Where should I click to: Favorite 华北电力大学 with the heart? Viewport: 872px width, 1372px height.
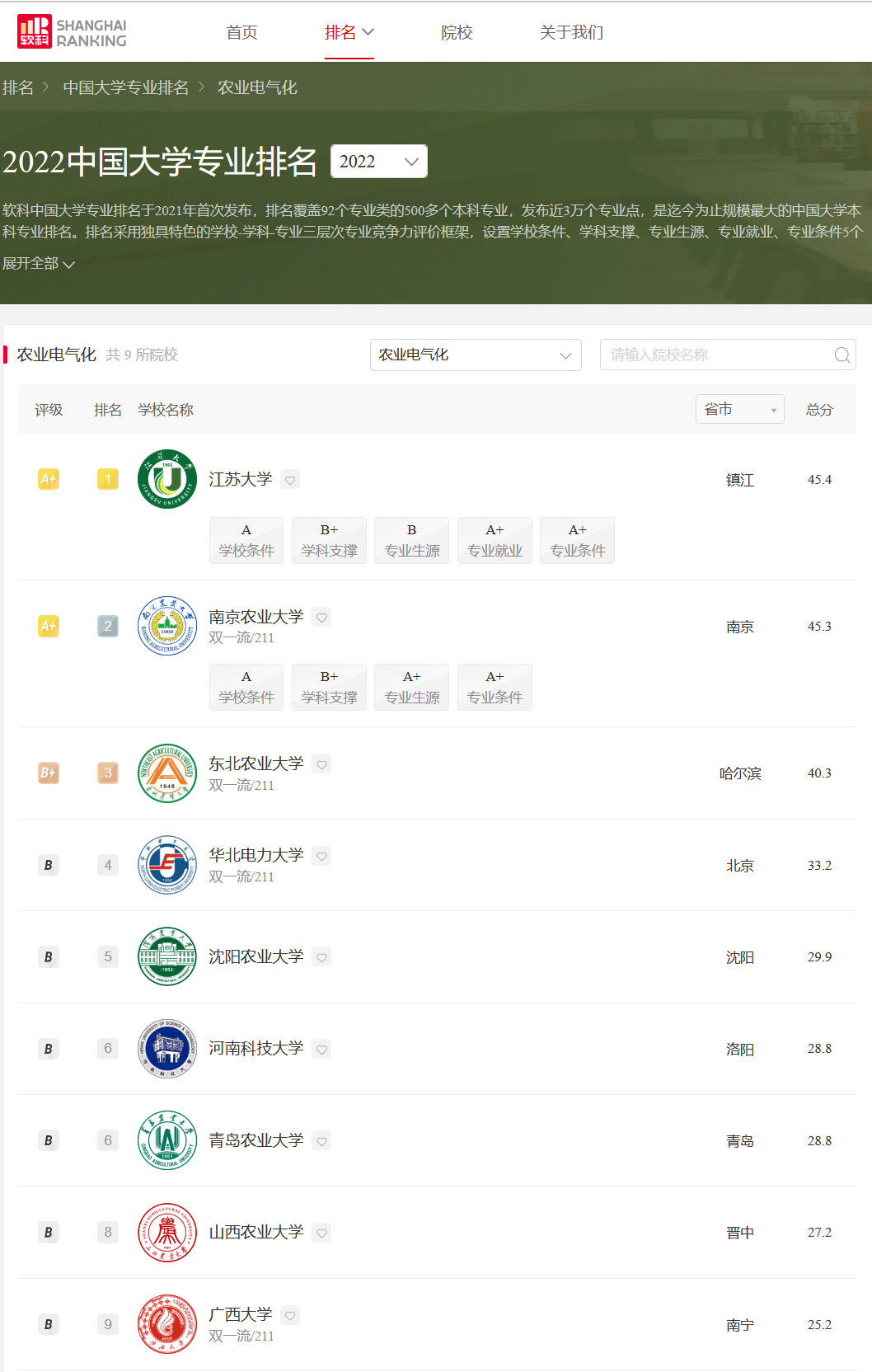pos(322,857)
